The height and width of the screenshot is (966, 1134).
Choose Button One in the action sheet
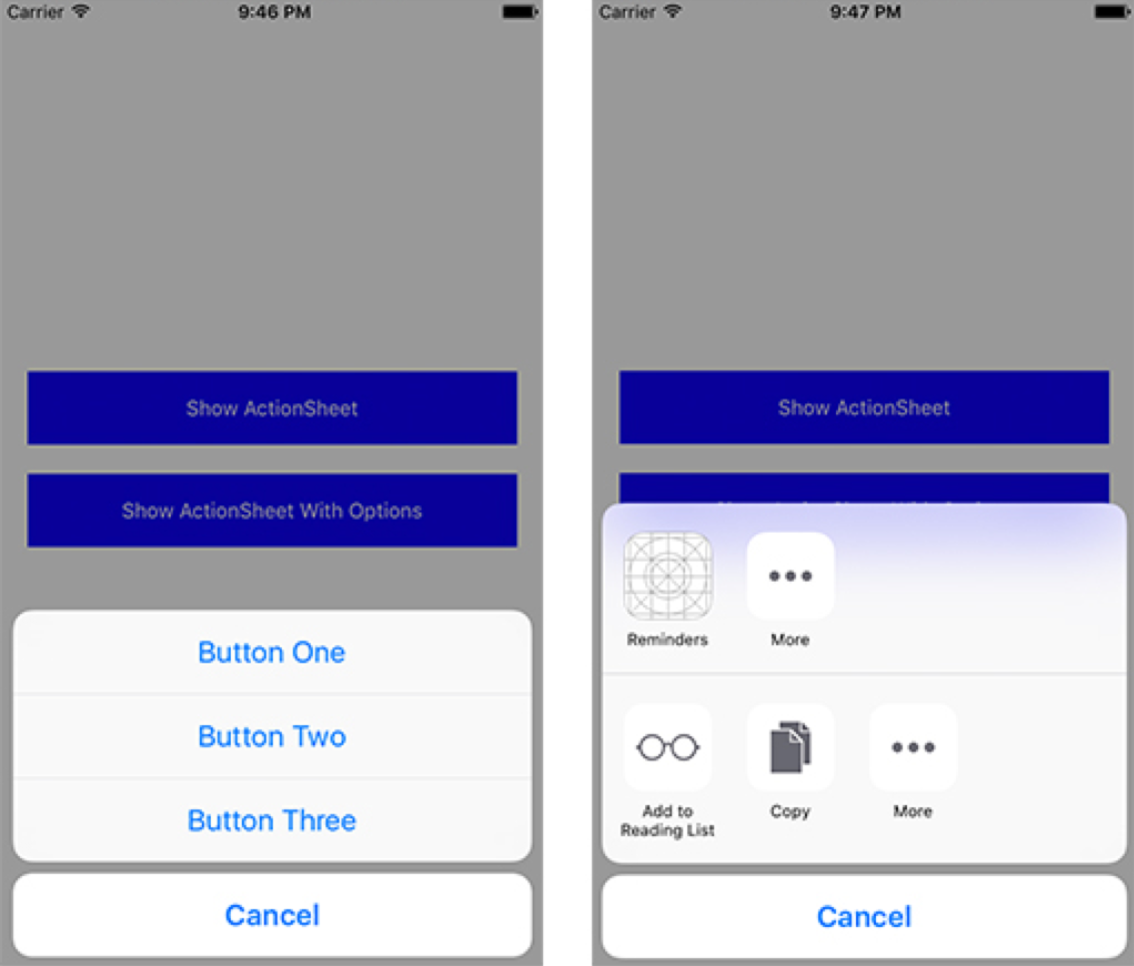point(271,653)
